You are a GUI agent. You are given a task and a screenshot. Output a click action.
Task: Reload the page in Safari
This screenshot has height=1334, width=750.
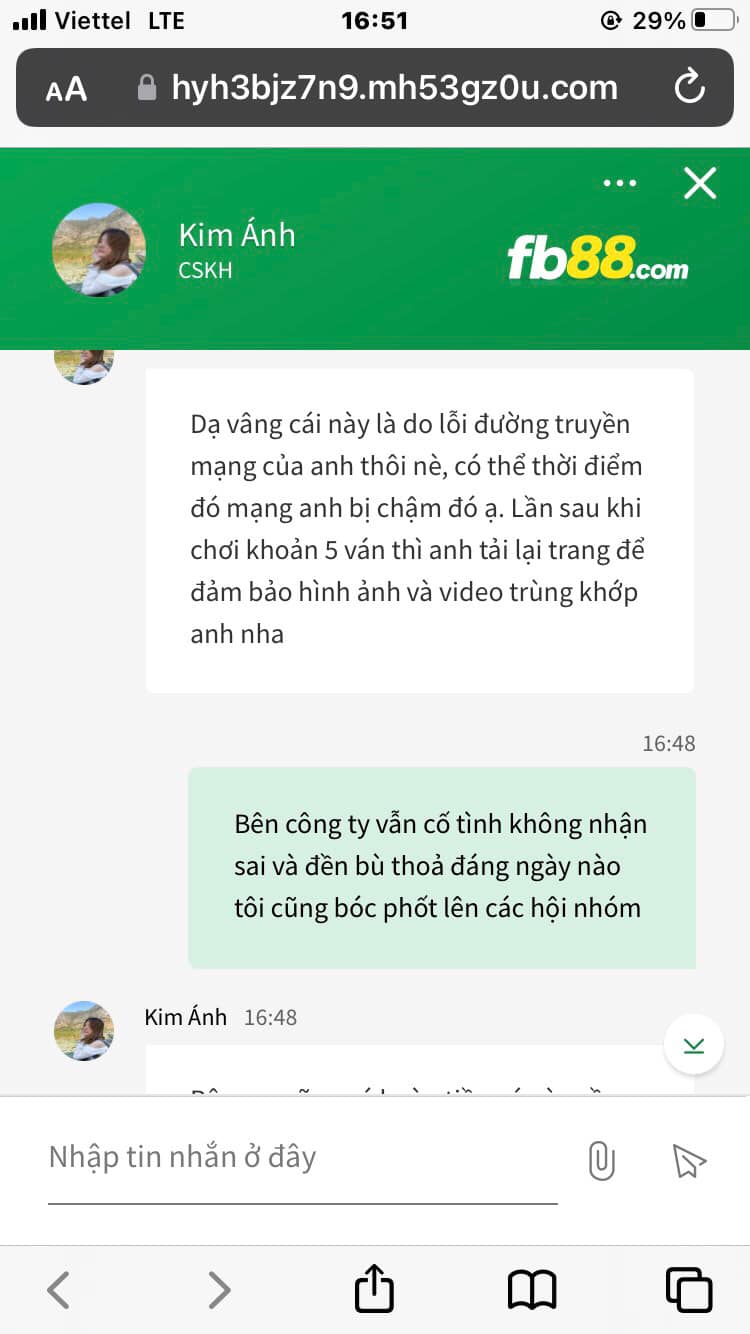(690, 88)
